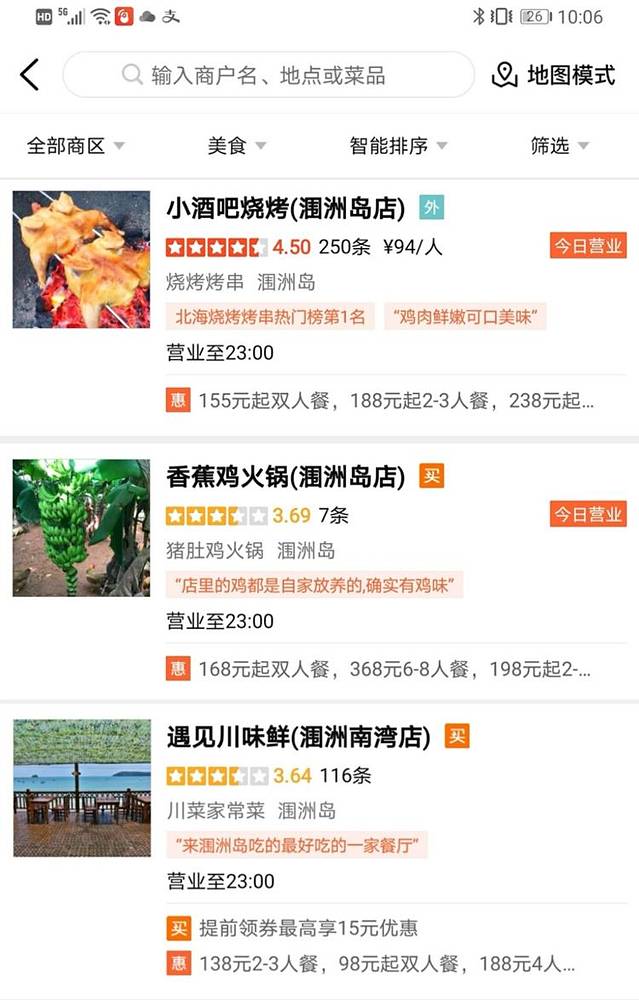
Task: Switch to 地图模式 map view
Action: click(x=554, y=75)
